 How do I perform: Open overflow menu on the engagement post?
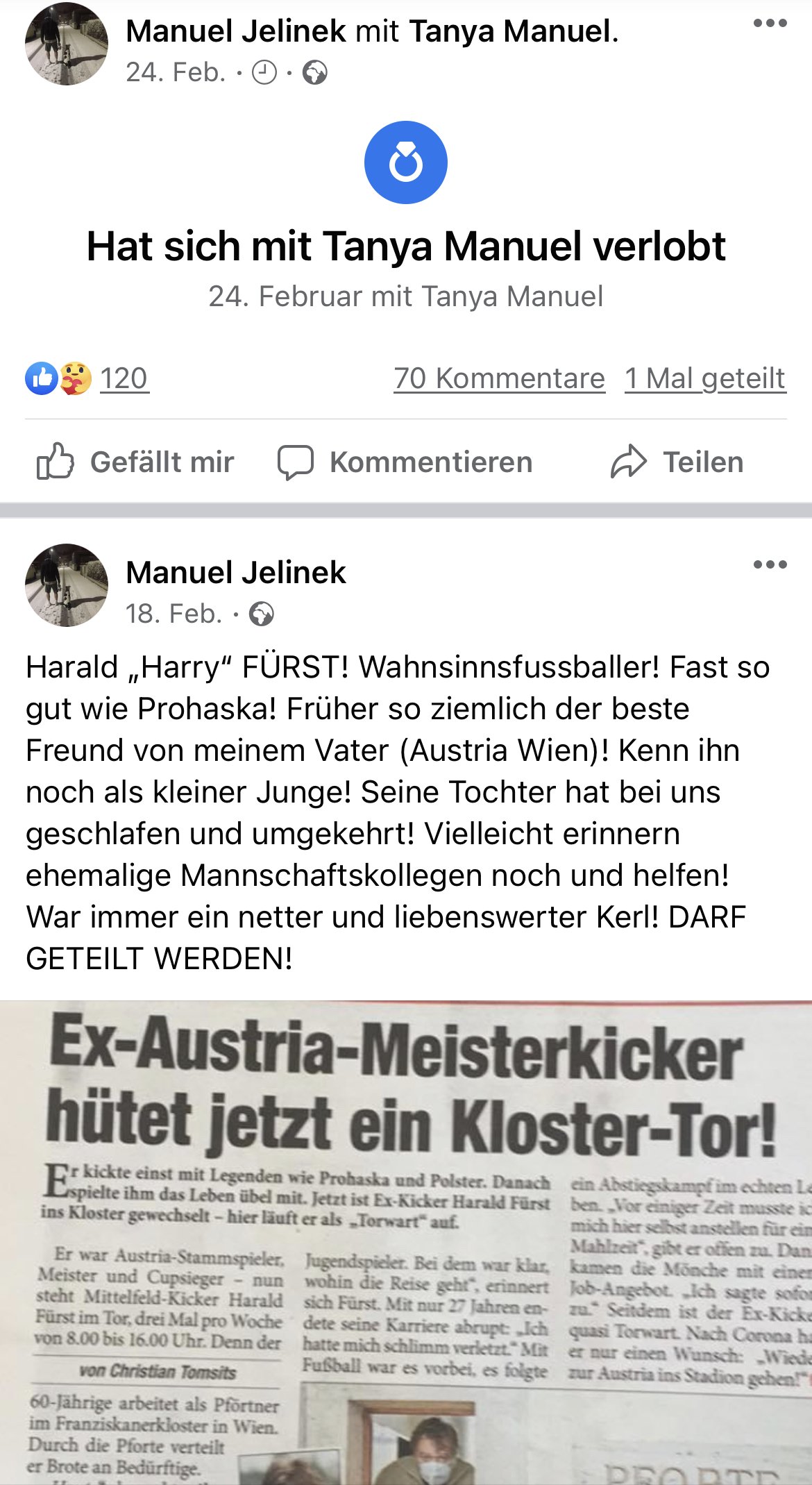point(770,24)
